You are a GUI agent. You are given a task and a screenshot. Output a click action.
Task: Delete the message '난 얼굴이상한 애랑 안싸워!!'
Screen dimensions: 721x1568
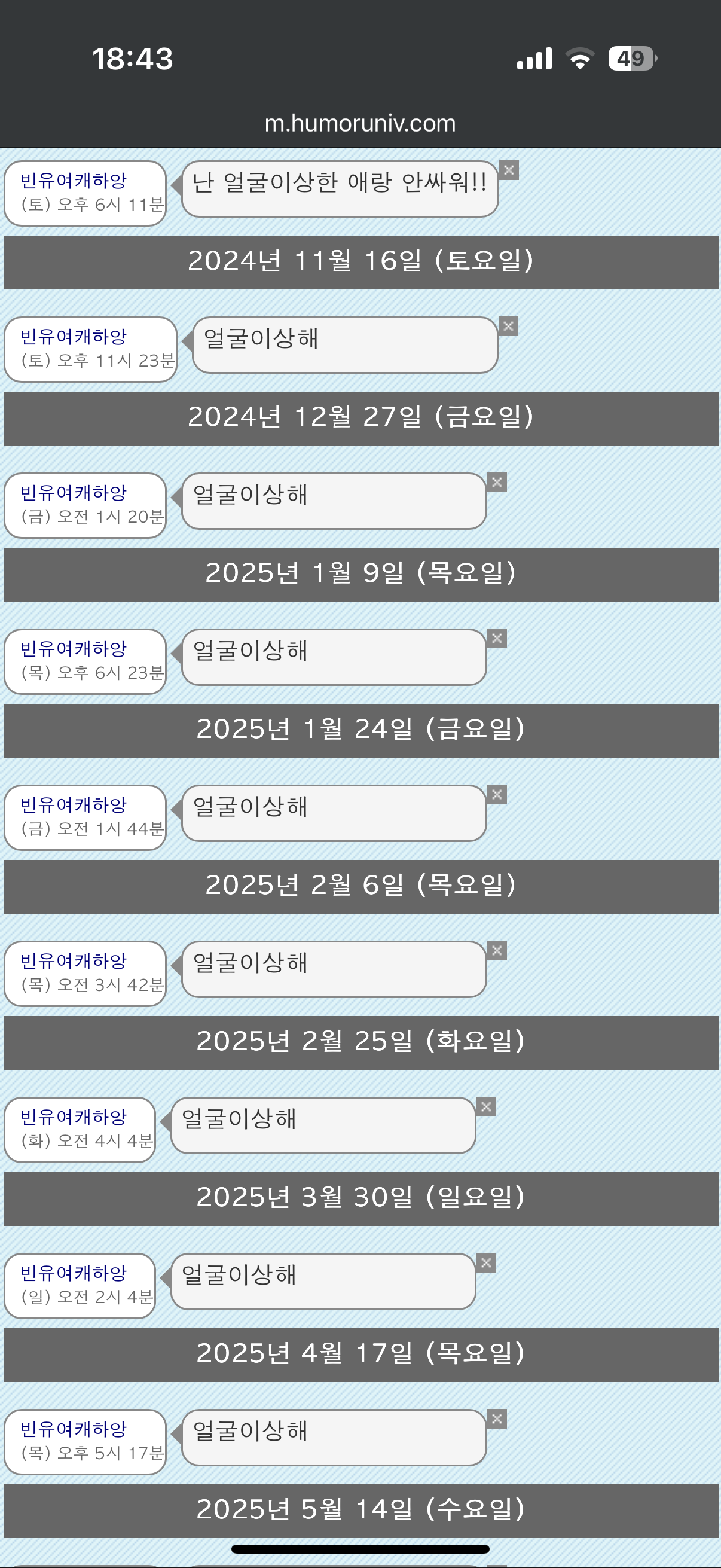point(509,170)
